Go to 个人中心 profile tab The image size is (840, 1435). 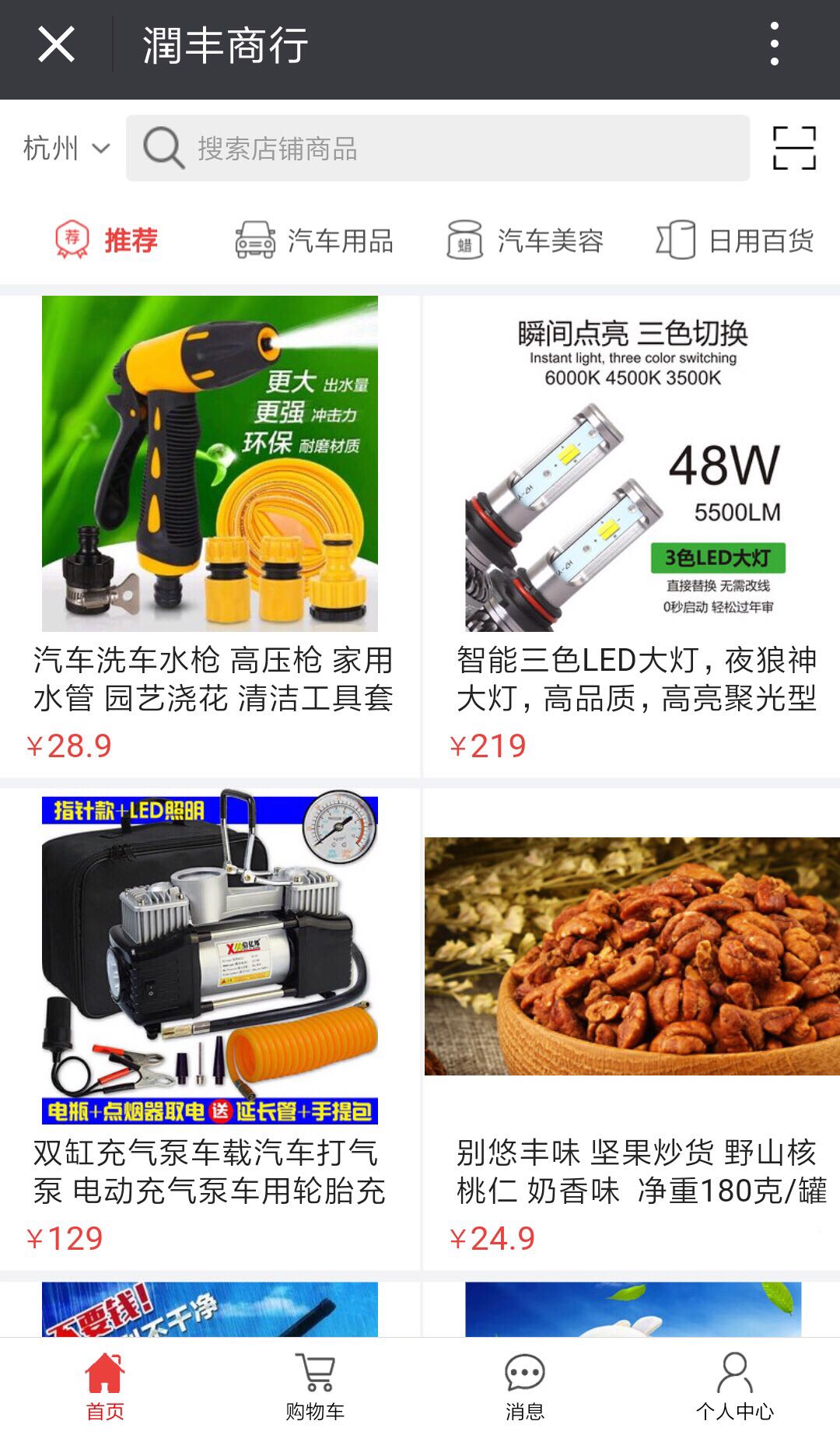(735, 1387)
